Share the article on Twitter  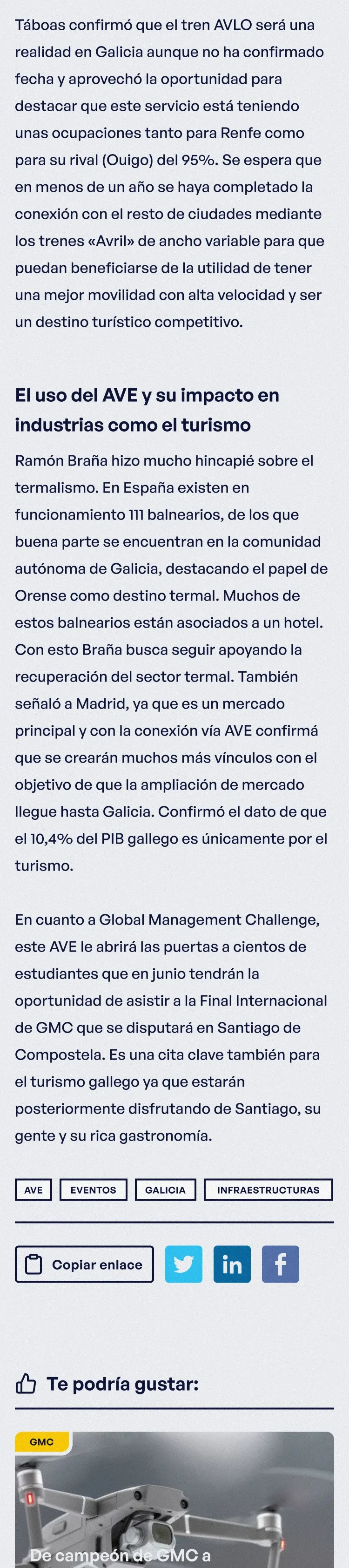point(184,1264)
